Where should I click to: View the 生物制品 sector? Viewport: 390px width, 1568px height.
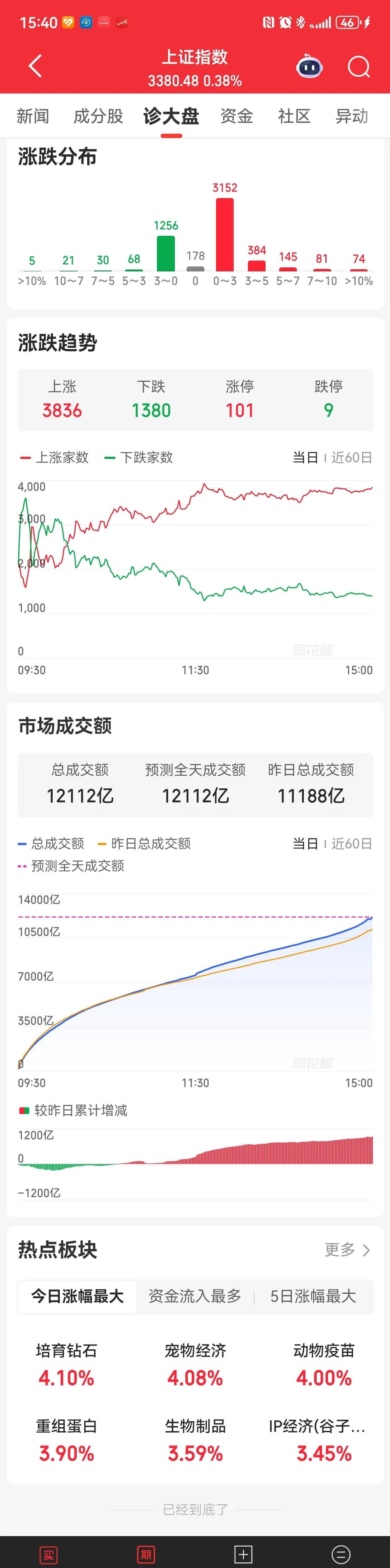(195, 1440)
